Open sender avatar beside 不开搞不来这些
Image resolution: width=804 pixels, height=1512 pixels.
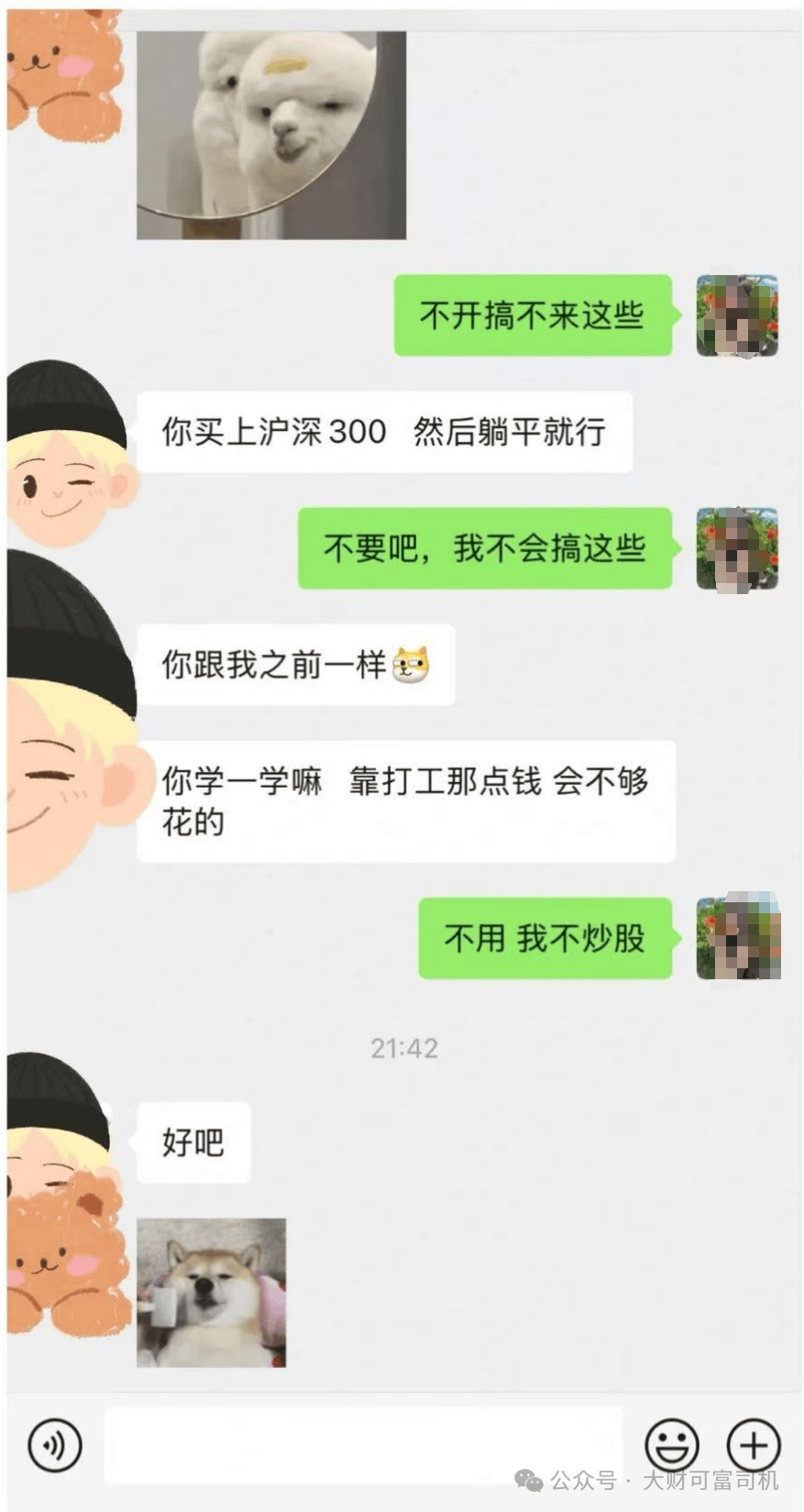pyautogui.click(x=736, y=315)
